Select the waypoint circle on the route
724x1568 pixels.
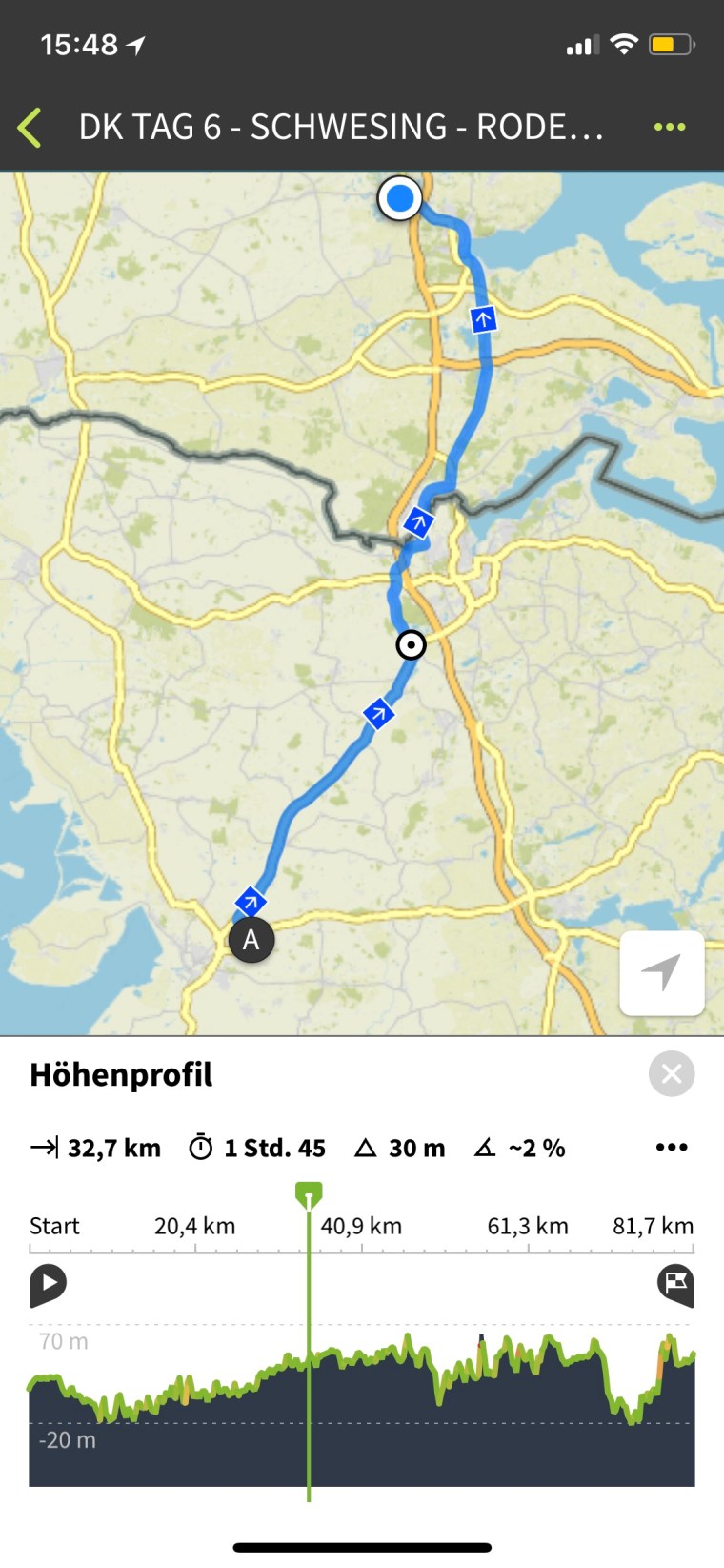pos(411,645)
